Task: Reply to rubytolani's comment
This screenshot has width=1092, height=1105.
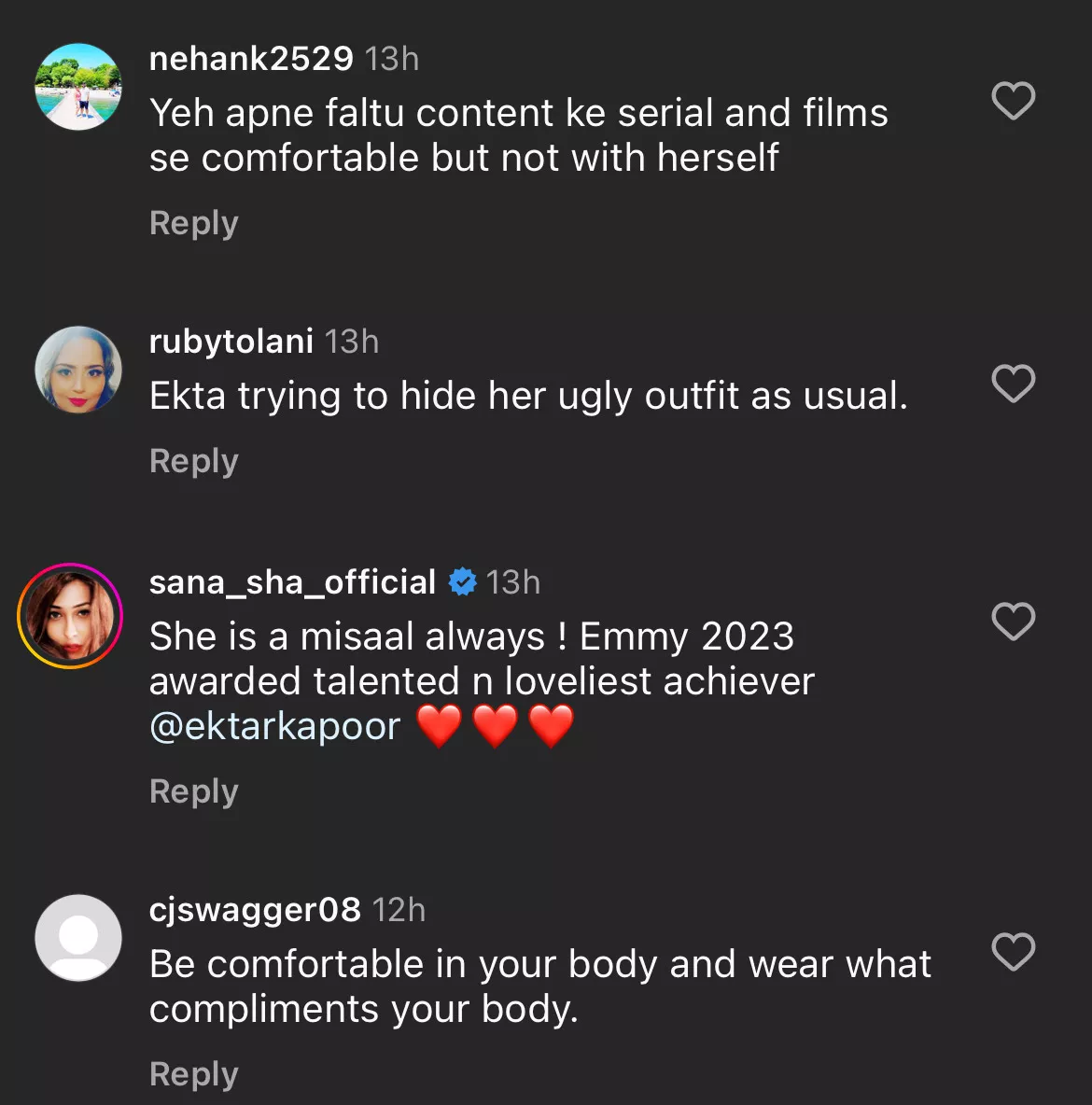Action: [194, 461]
